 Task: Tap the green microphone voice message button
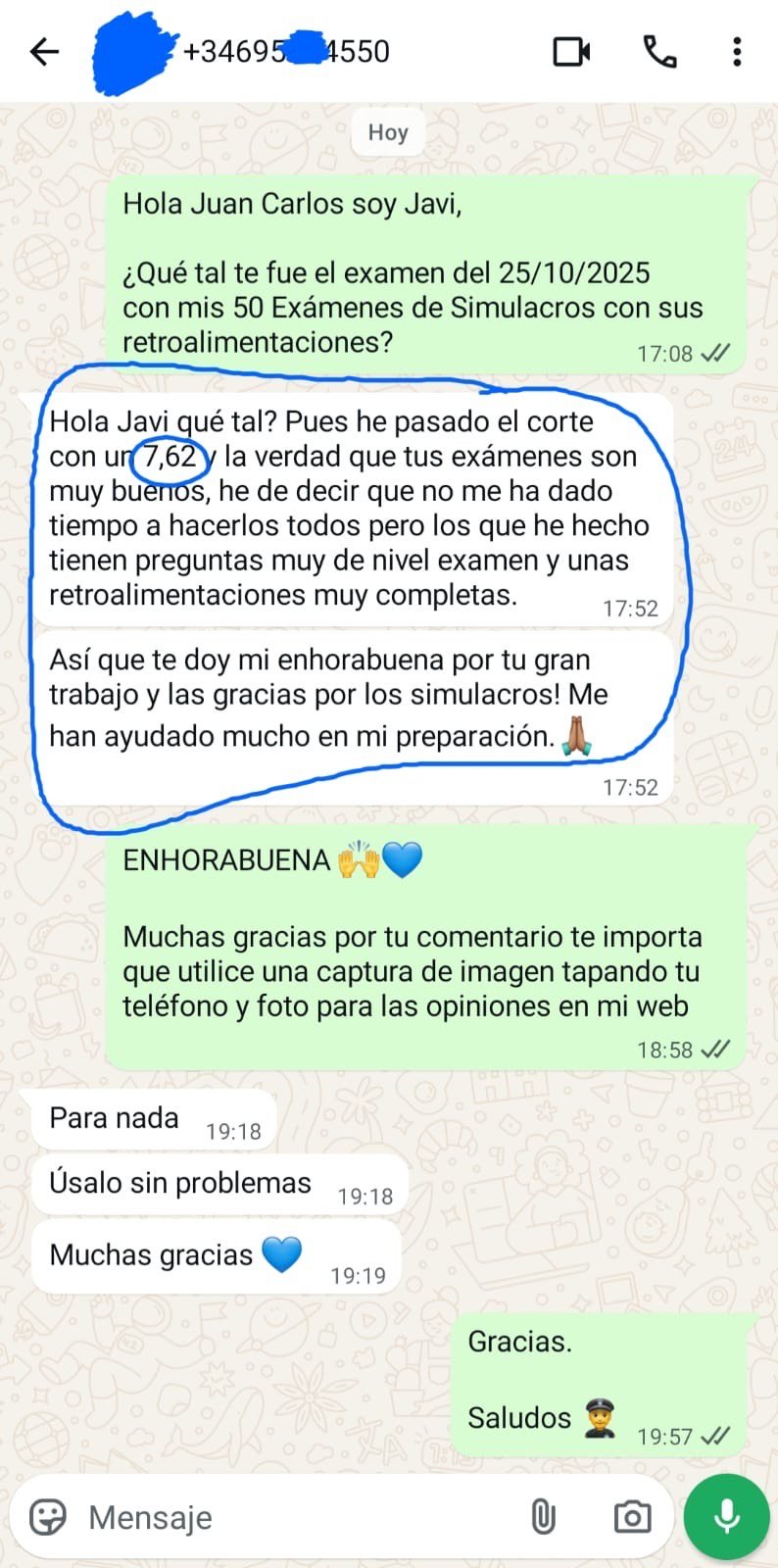pos(726,1517)
